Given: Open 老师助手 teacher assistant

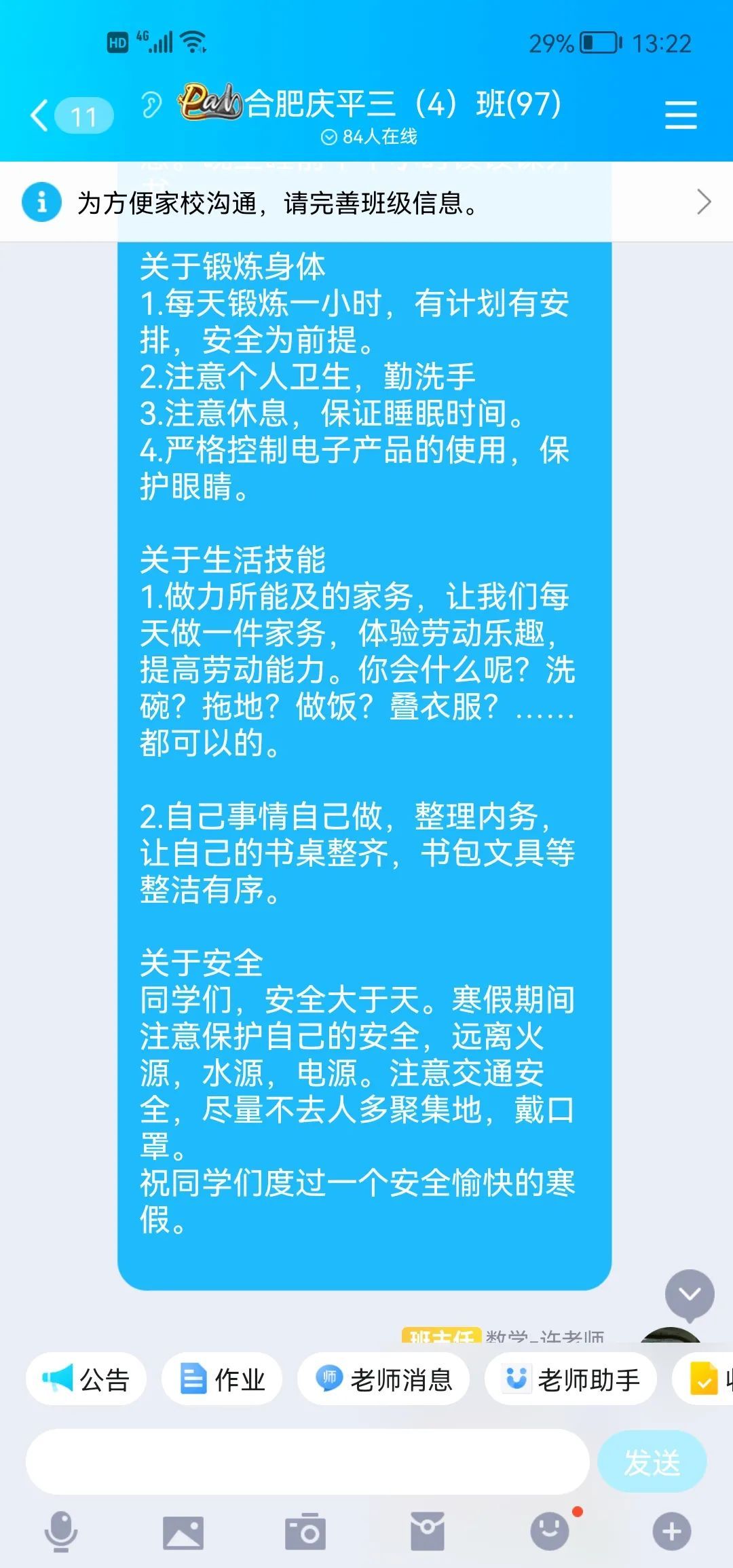Looking at the screenshot, I should pyautogui.click(x=571, y=1380).
